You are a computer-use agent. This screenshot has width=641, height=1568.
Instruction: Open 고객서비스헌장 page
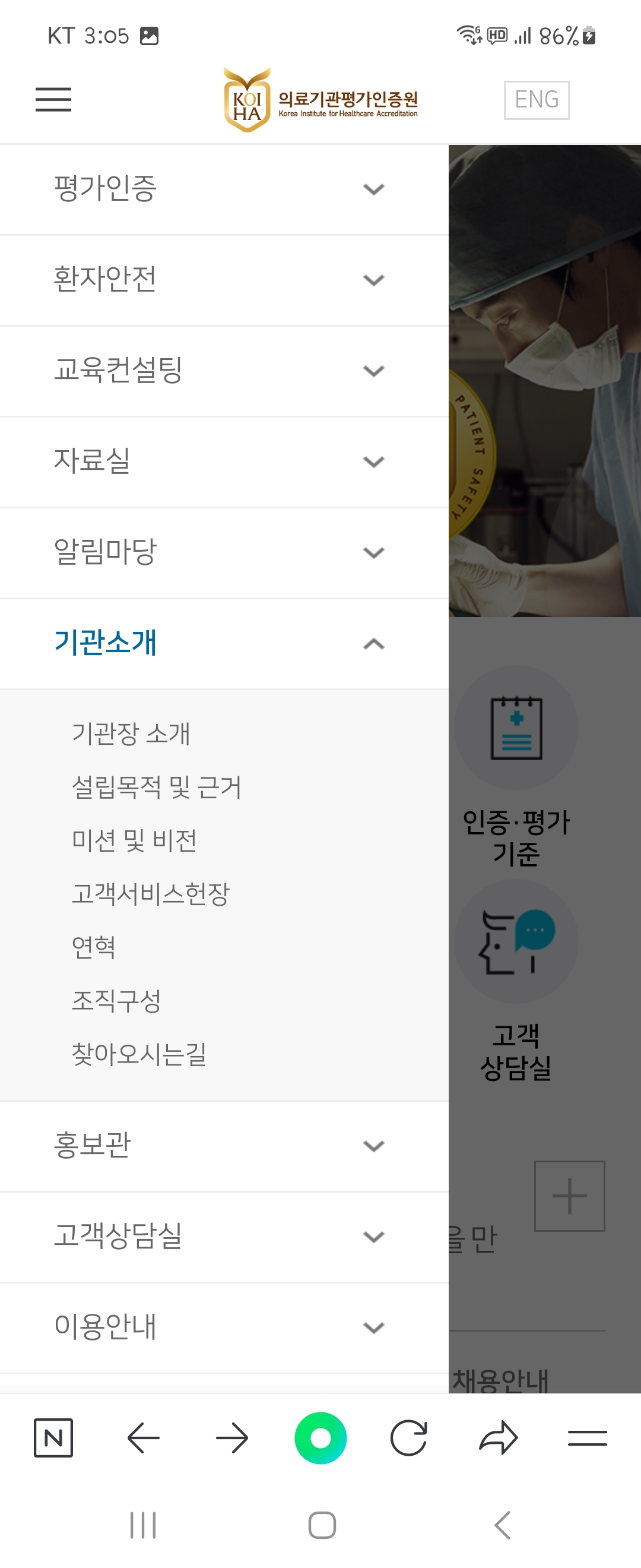(x=150, y=894)
